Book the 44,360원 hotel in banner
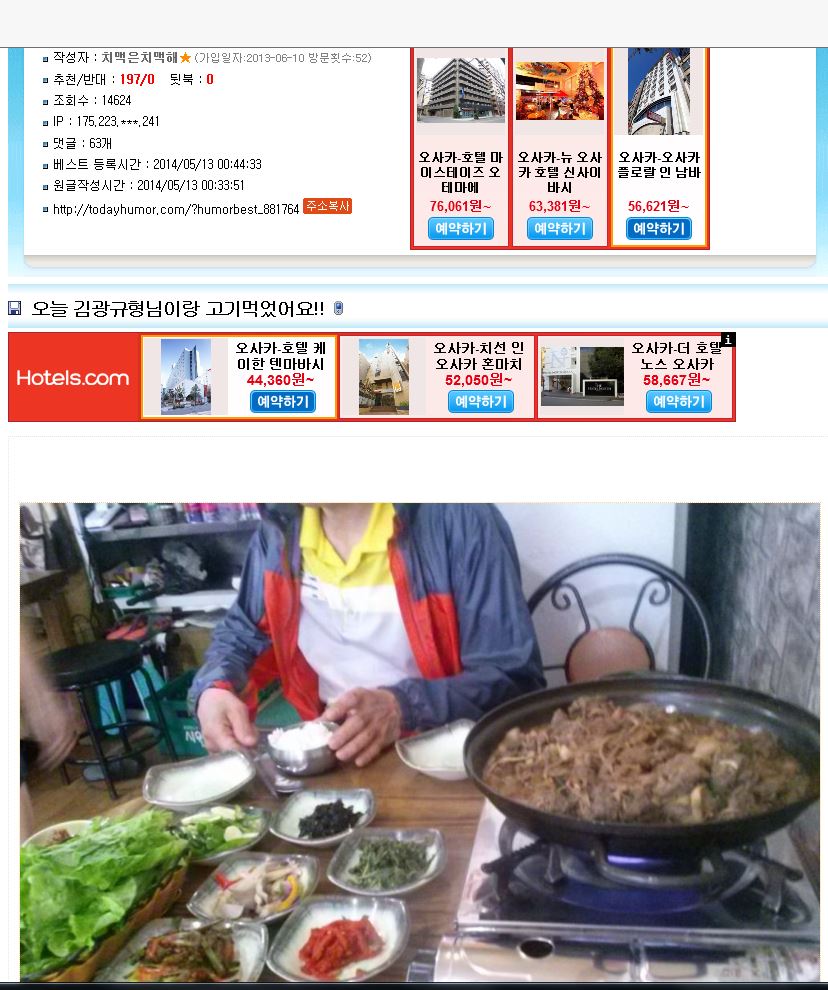The width and height of the screenshot is (828, 990). coord(282,402)
